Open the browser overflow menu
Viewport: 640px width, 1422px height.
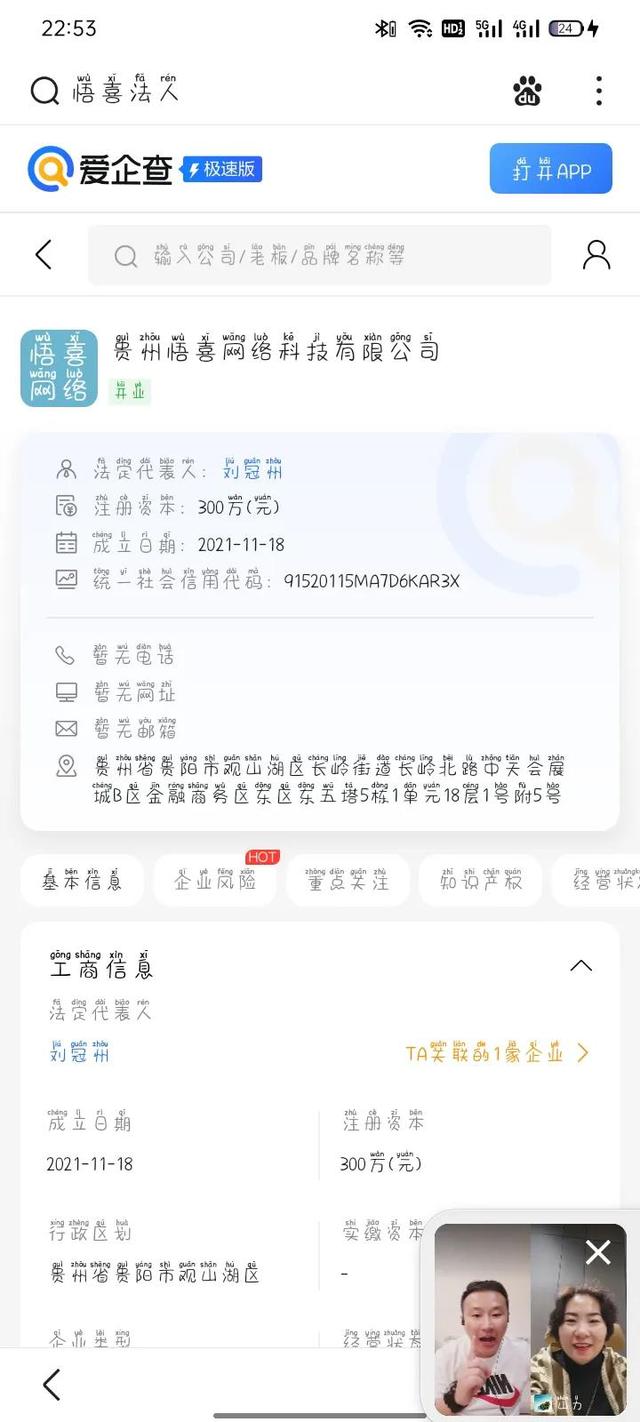(x=599, y=91)
